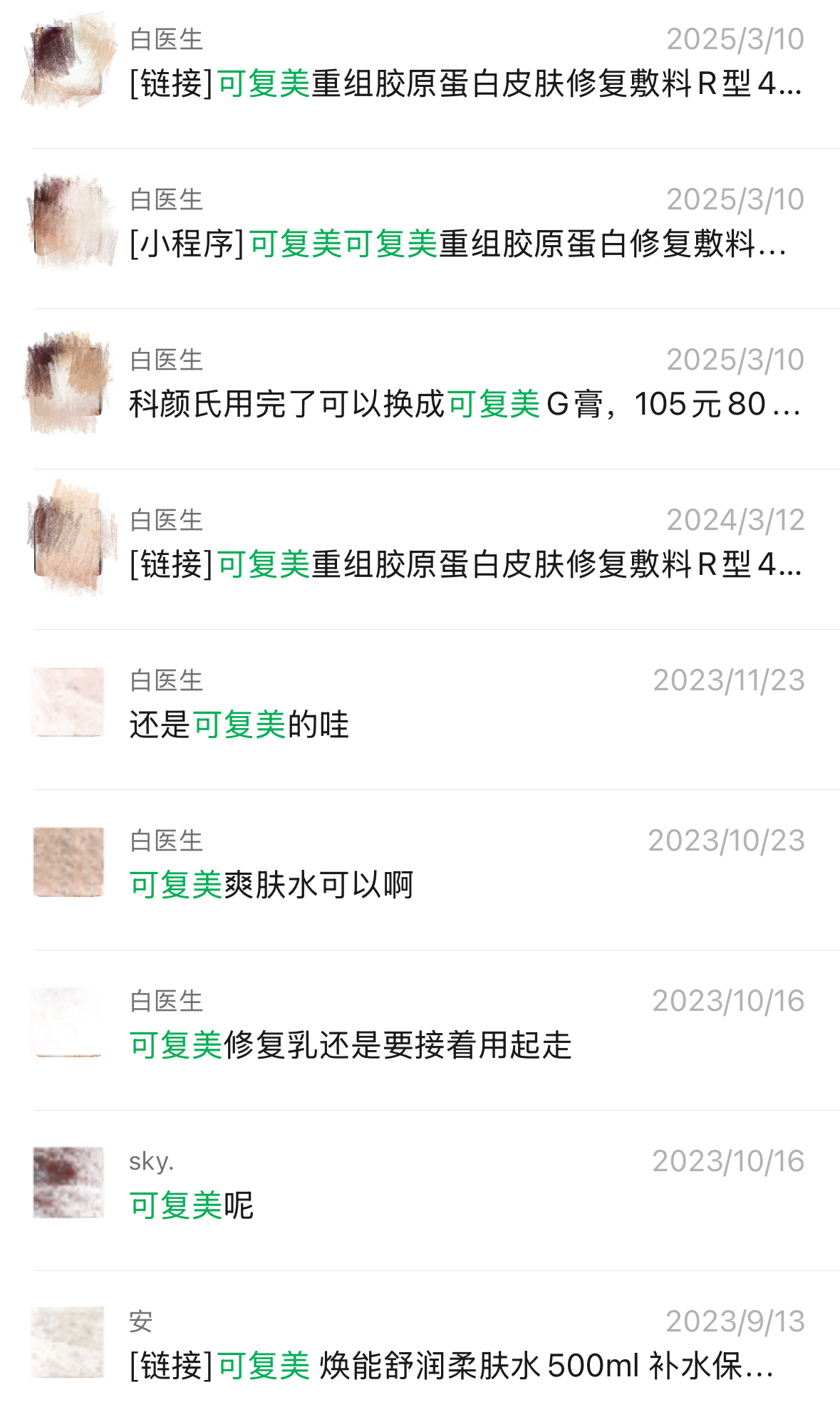
Task: Open sky.'s message 可复美呢
Action: click(192, 1205)
